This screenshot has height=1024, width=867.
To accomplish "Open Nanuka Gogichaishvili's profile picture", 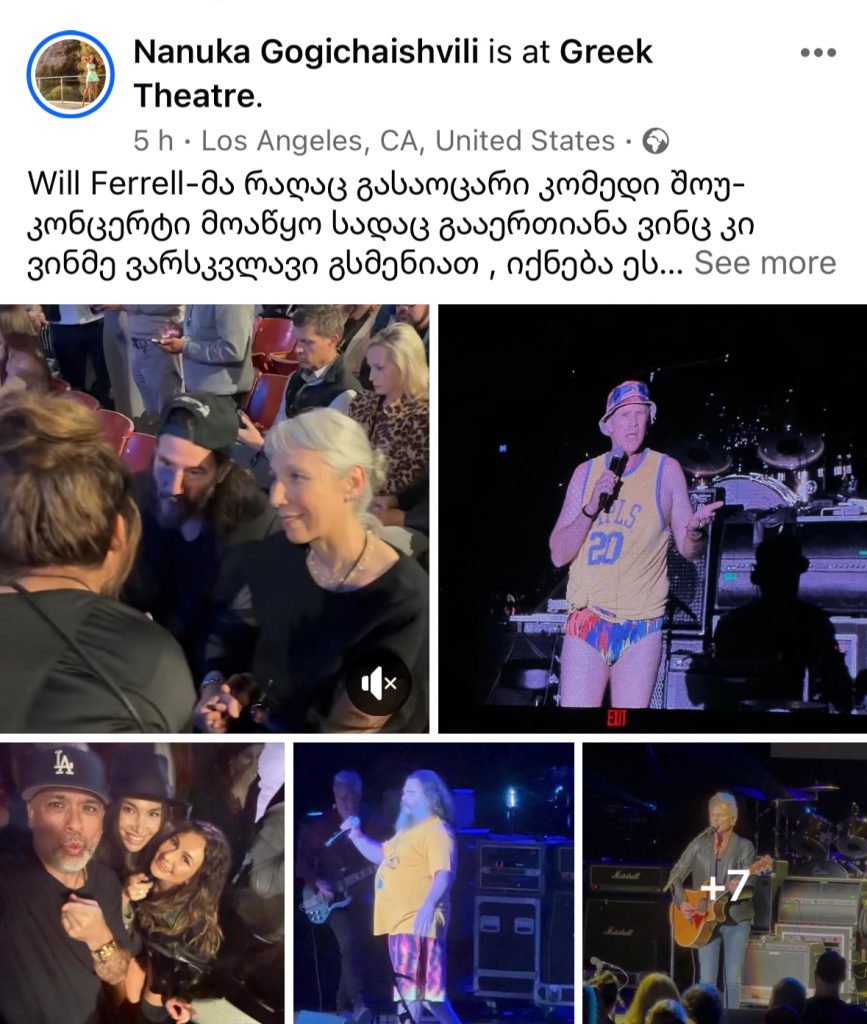I will pyautogui.click(x=70, y=75).
